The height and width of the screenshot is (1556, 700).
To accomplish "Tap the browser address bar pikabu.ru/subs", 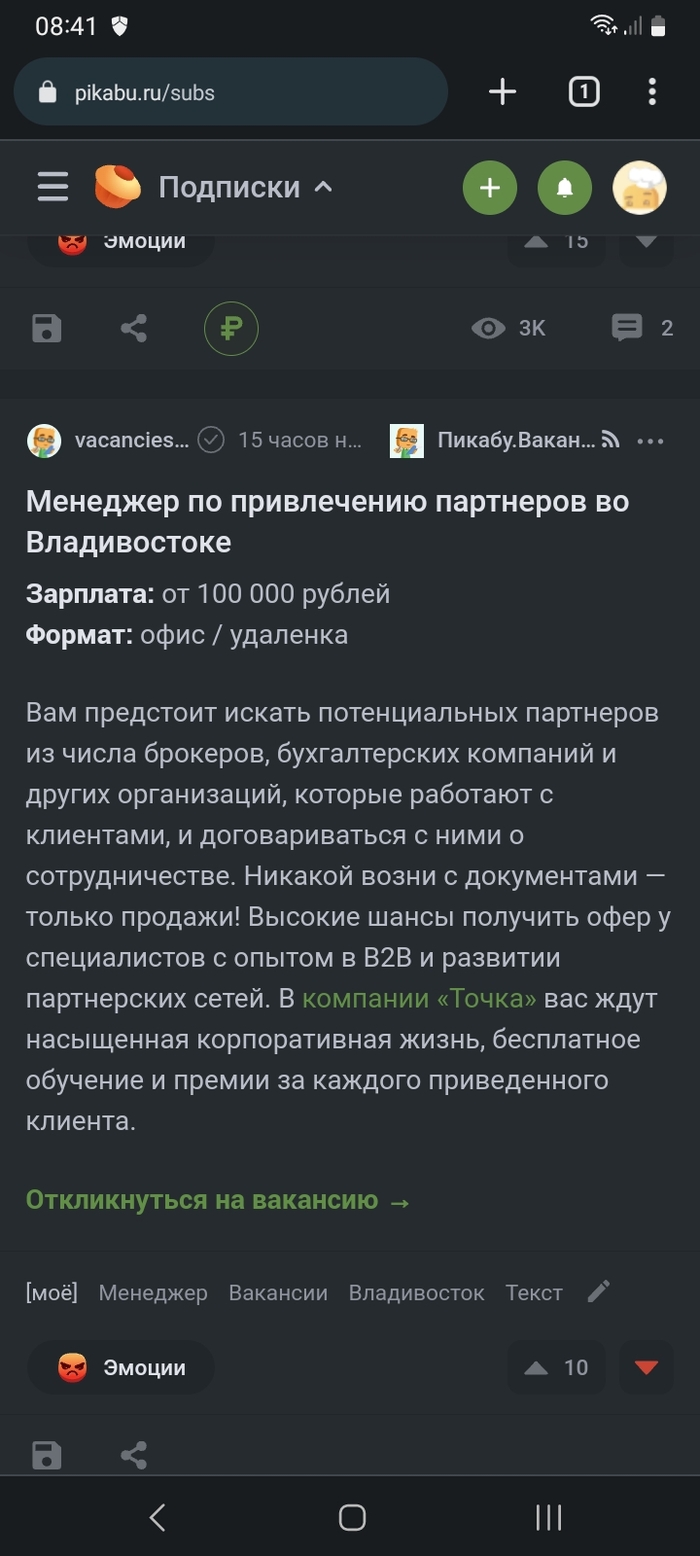I will click(230, 92).
